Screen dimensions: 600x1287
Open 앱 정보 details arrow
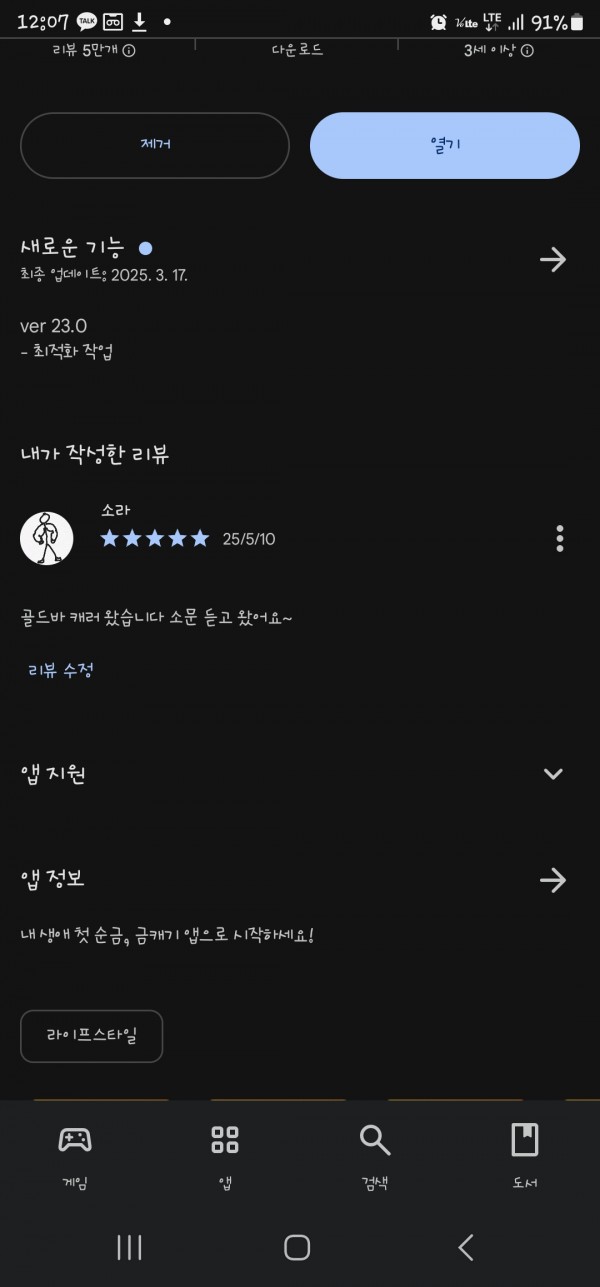553,880
